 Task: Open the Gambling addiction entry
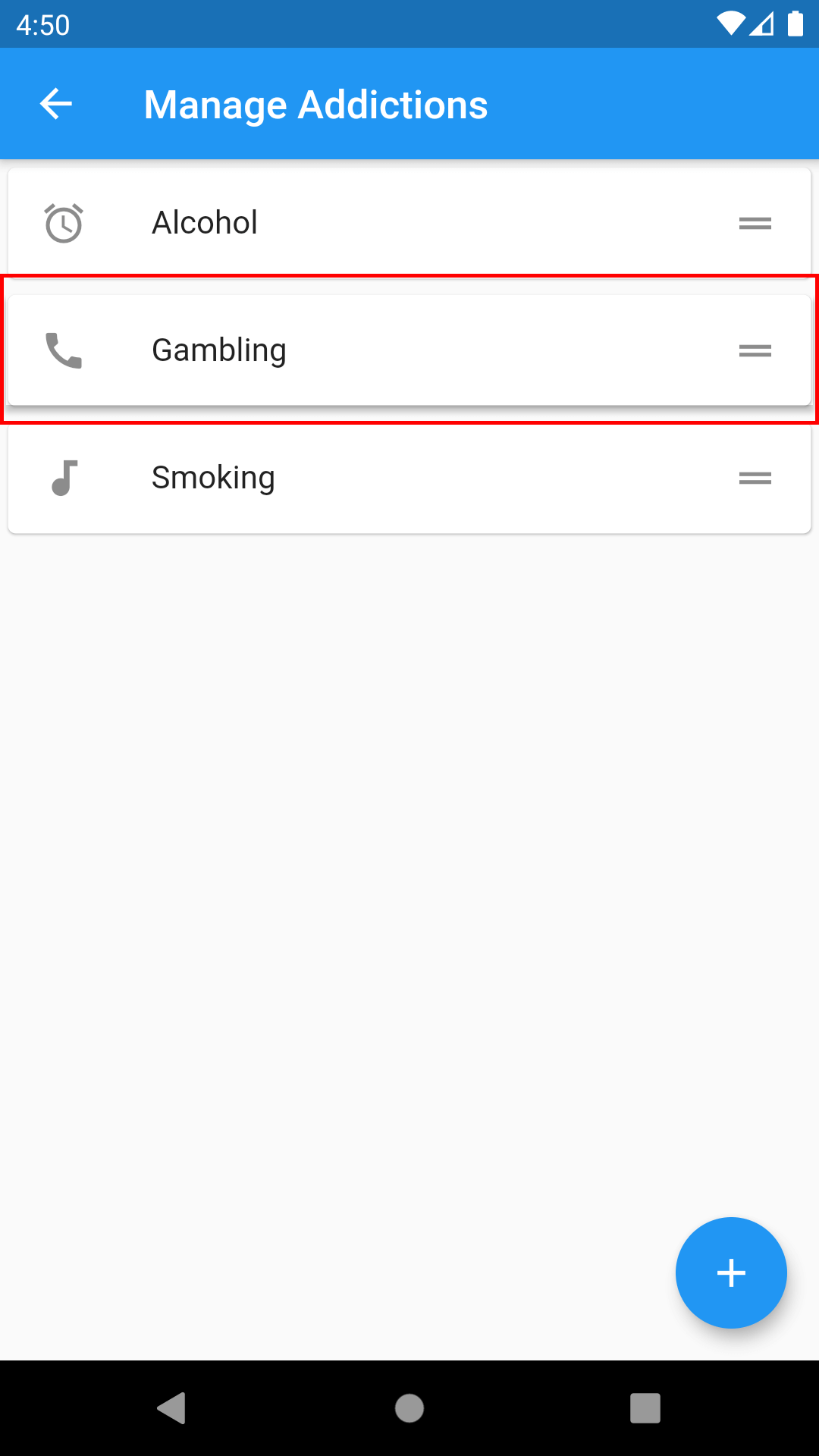click(219, 350)
